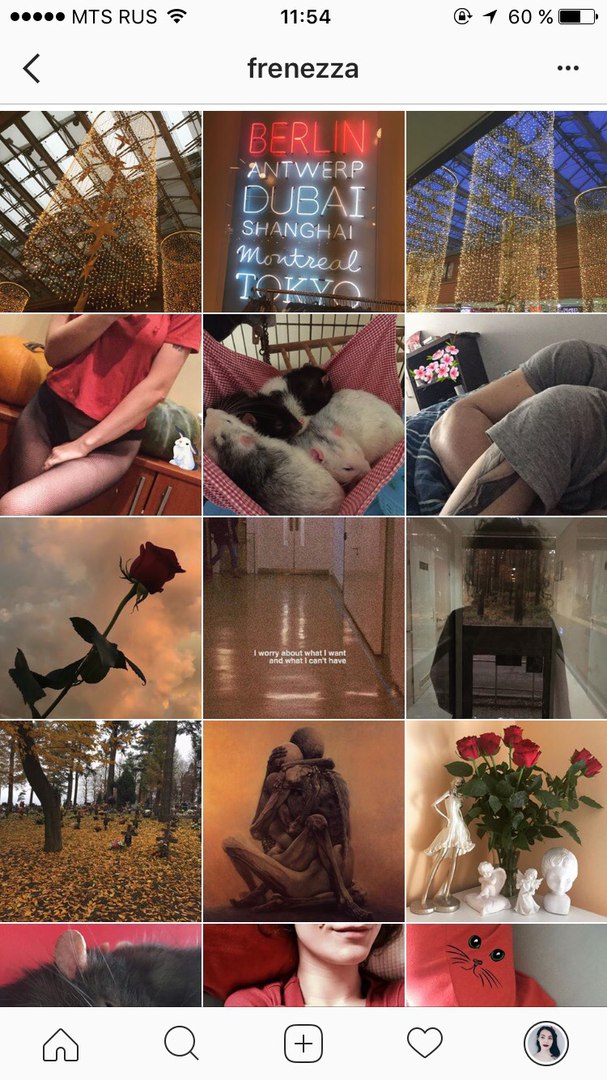Viewport: 607px width, 1080px height.
Task: Open the blue-lit hanging lights post
Action: (507, 211)
